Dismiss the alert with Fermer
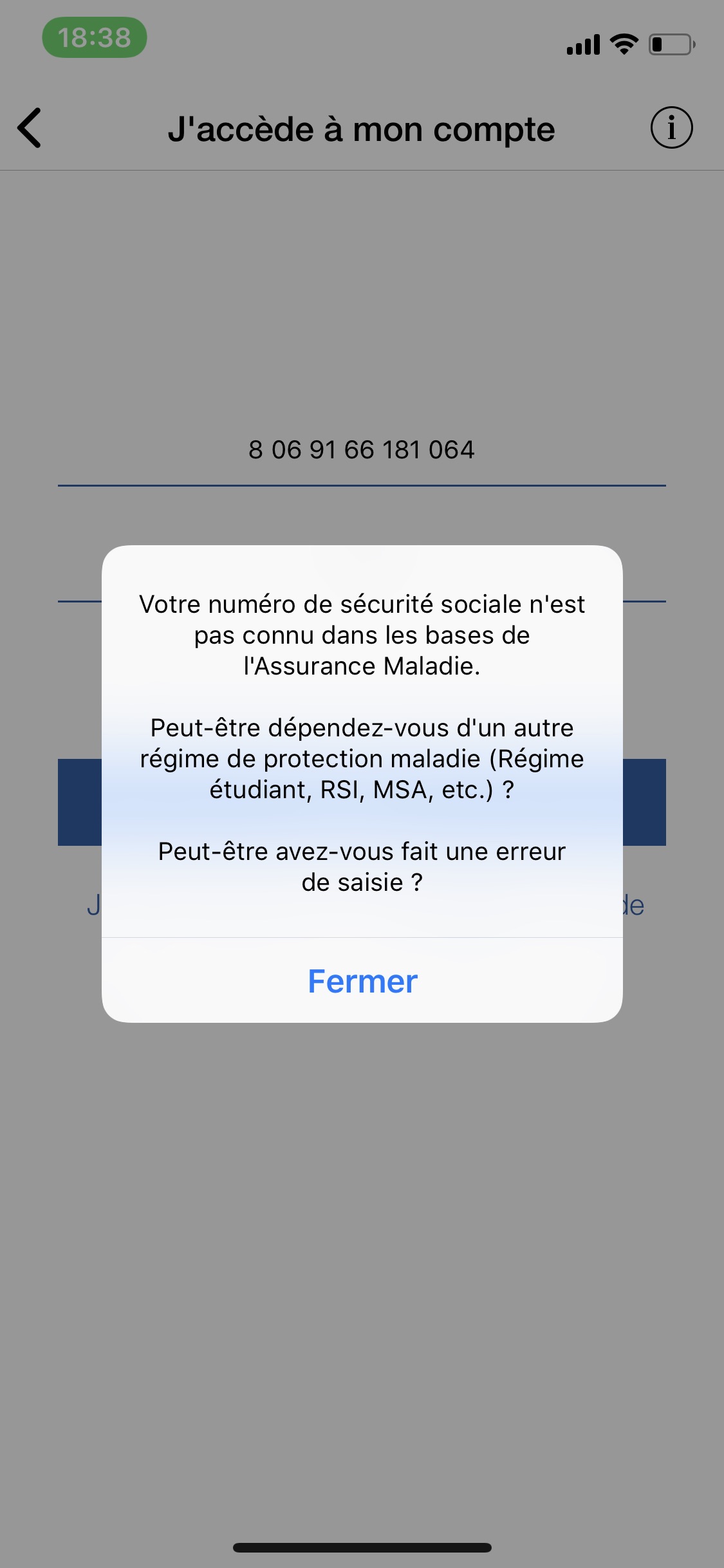 (x=362, y=980)
